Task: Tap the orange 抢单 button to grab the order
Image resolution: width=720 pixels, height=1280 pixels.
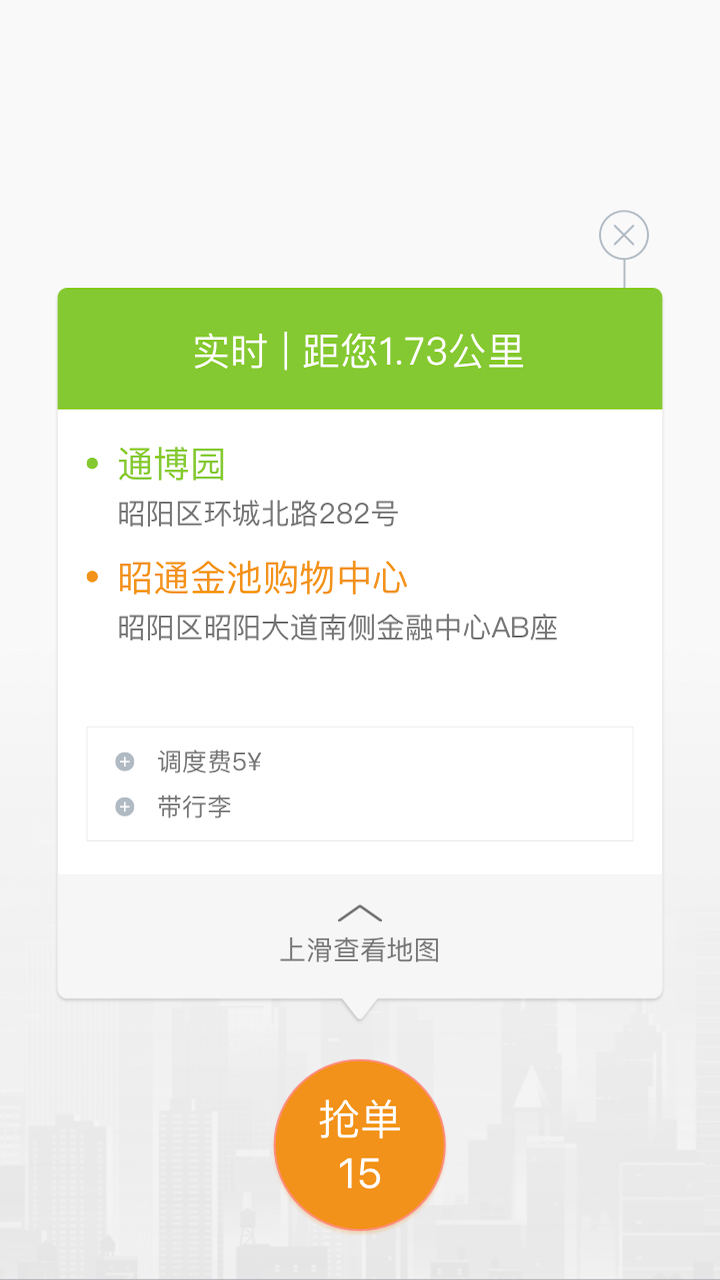Action: point(359,1145)
